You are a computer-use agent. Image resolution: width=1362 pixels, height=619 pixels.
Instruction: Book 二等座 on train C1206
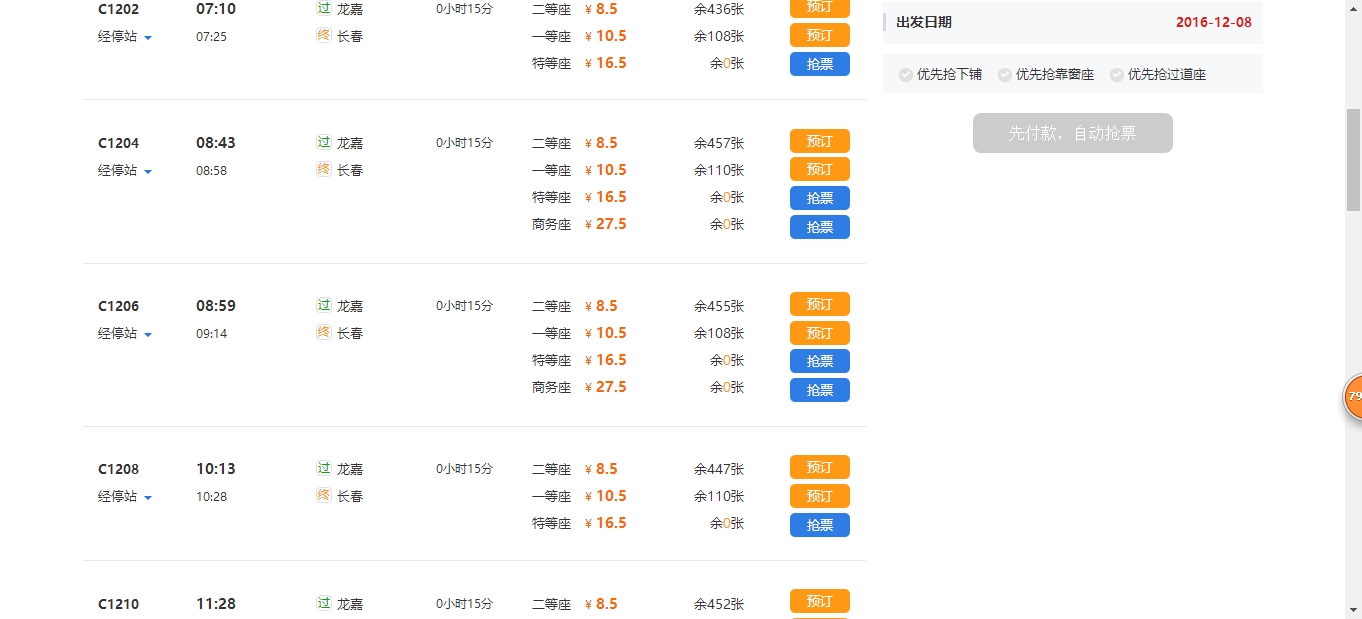coord(819,304)
